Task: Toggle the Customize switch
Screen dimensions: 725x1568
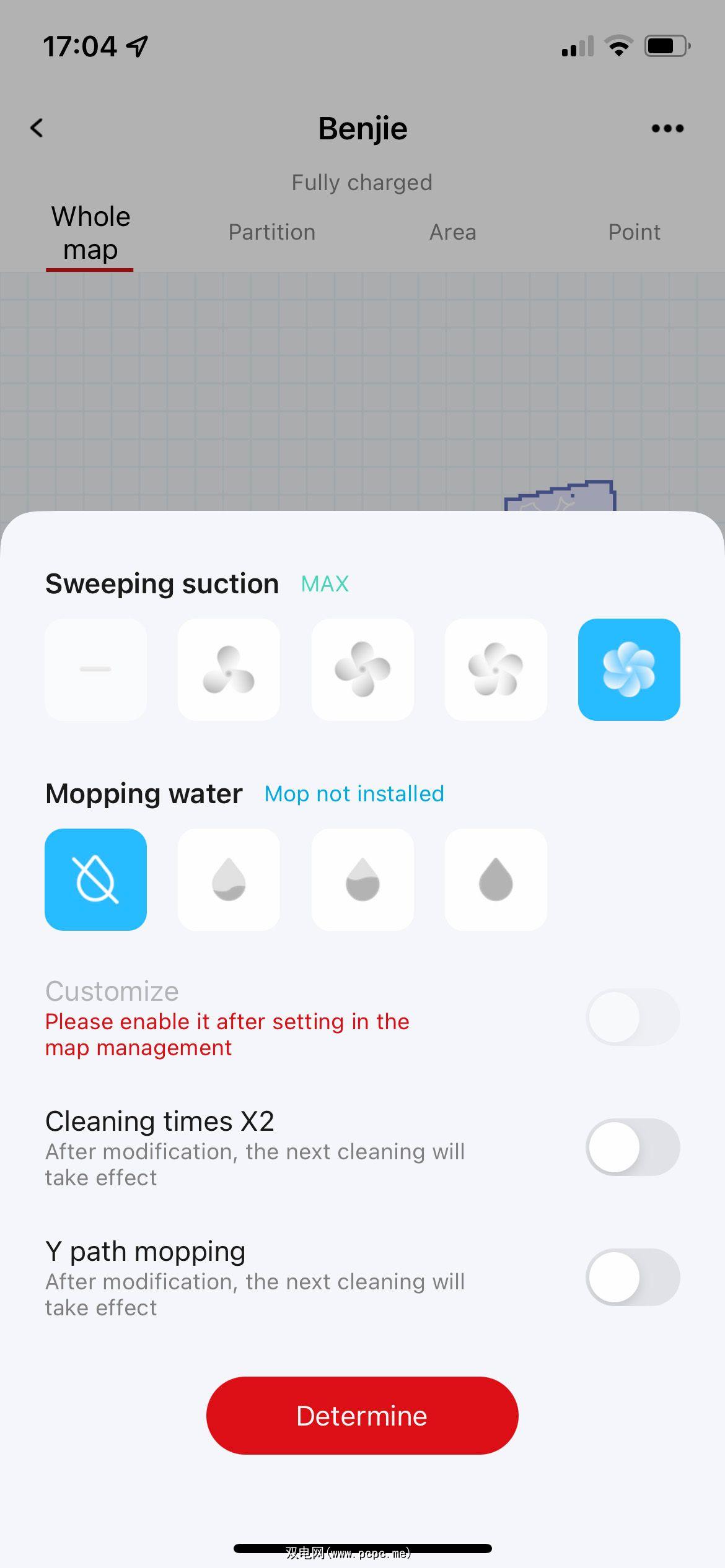Action: click(x=633, y=1017)
